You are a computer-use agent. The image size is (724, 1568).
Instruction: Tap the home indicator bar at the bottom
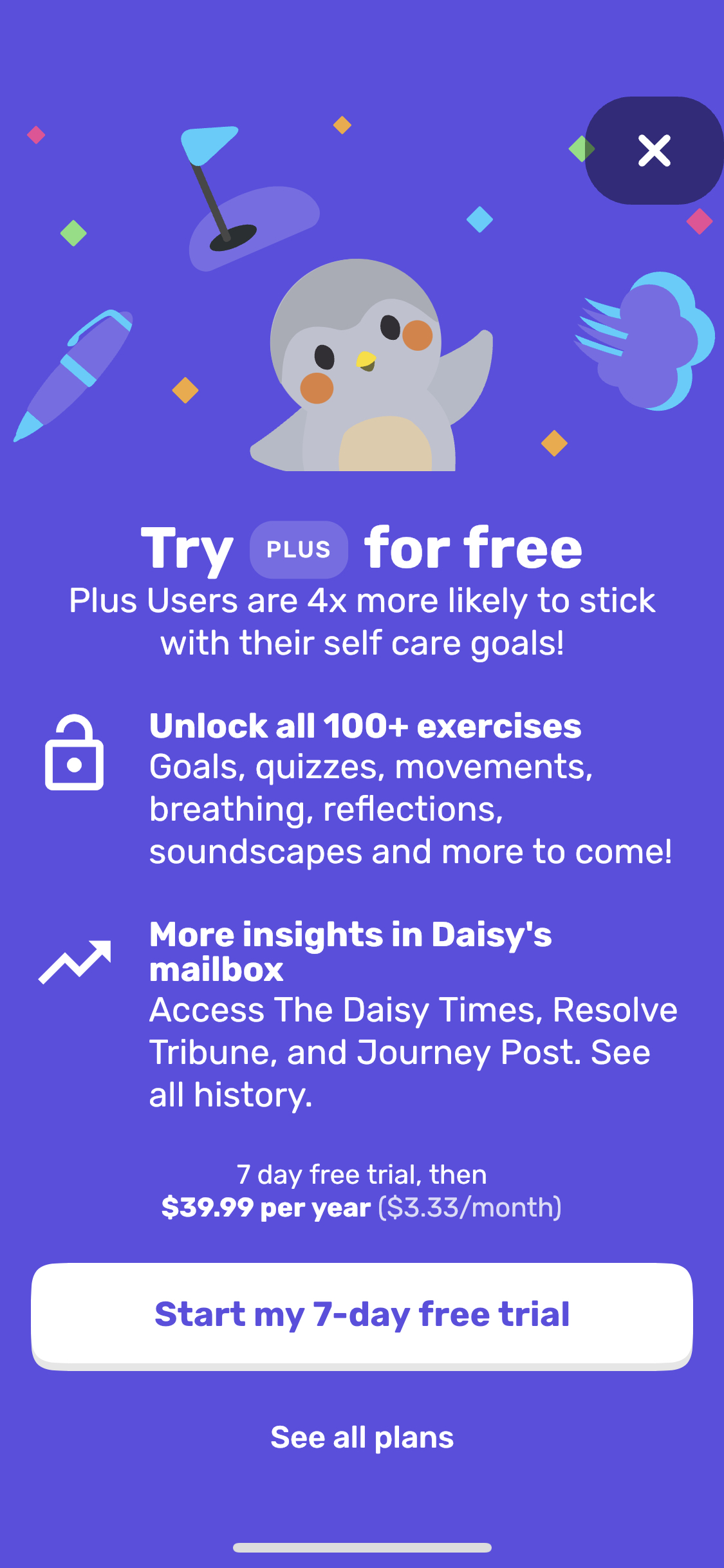tap(362, 1547)
